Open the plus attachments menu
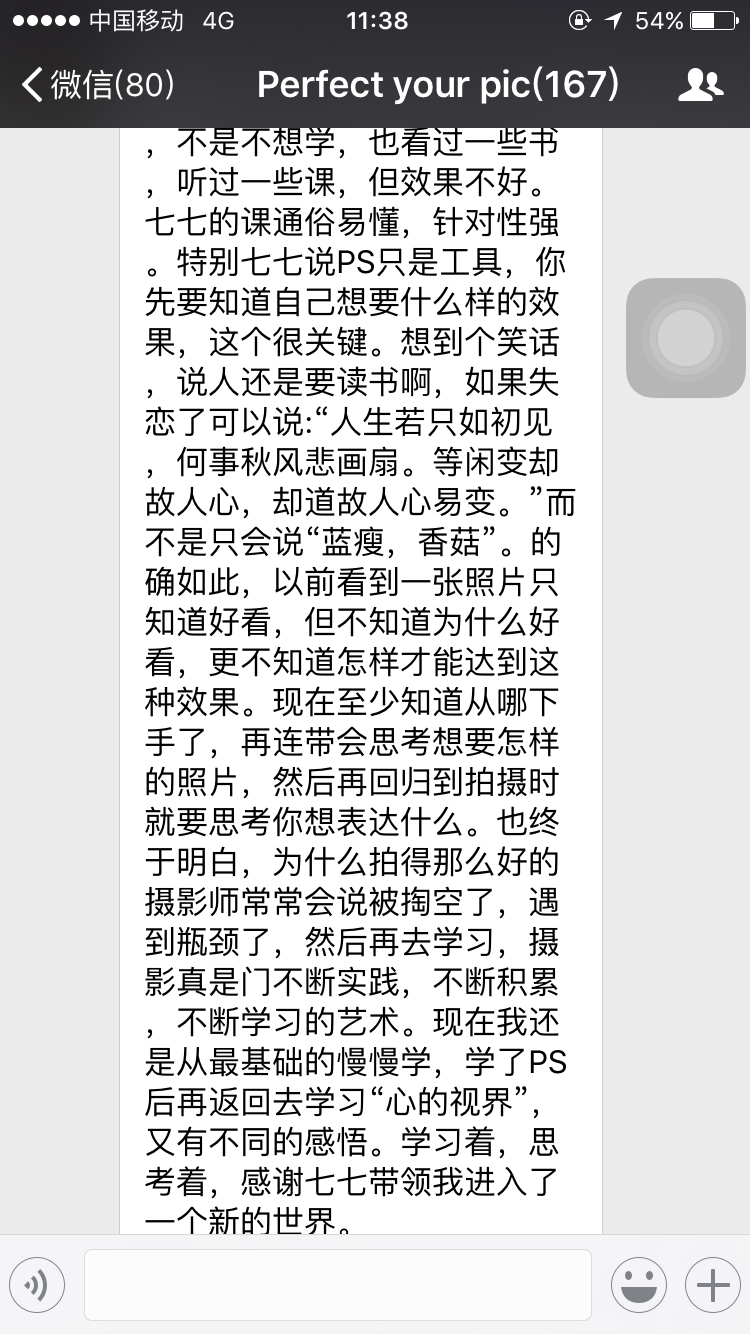The width and height of the screenshot is (750, 1334). tap(712, 1284)
